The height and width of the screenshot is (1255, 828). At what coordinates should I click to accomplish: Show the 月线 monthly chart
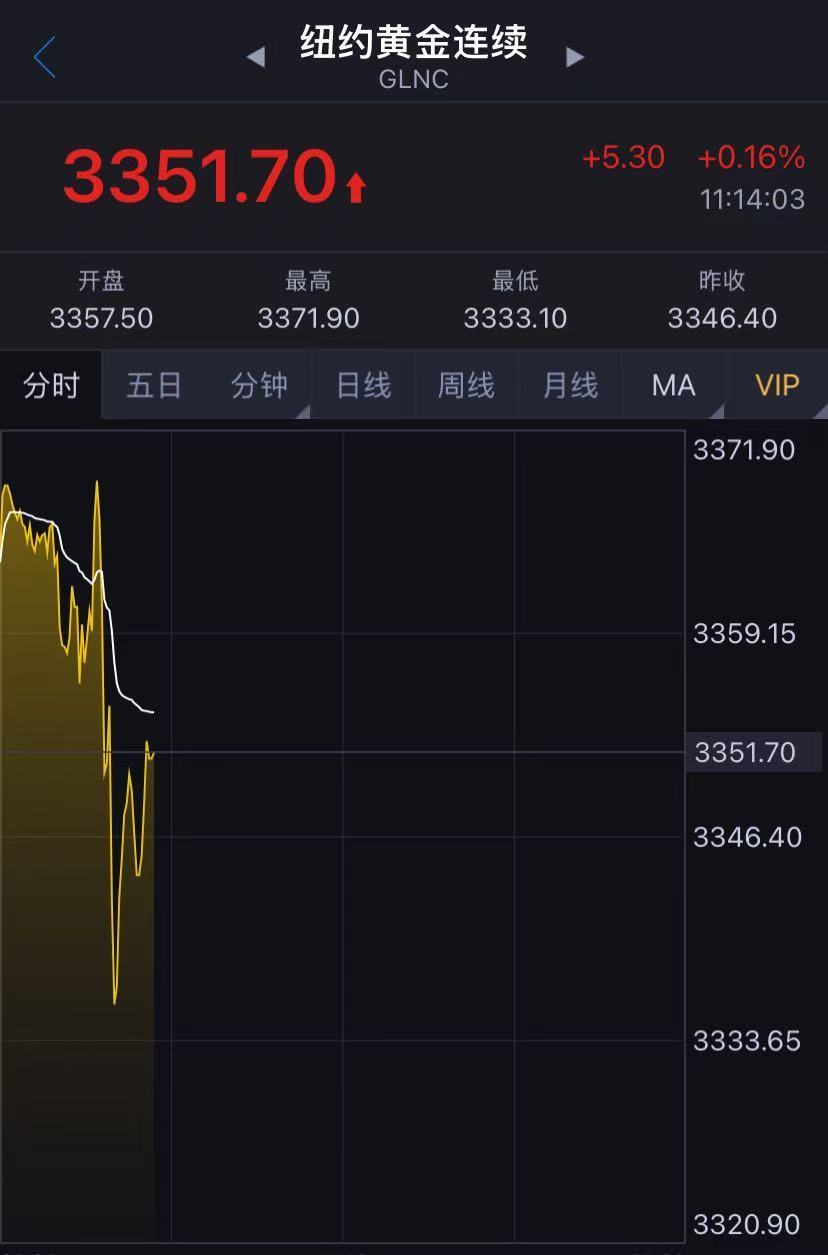pyautogui.click(x=570, y=385)
